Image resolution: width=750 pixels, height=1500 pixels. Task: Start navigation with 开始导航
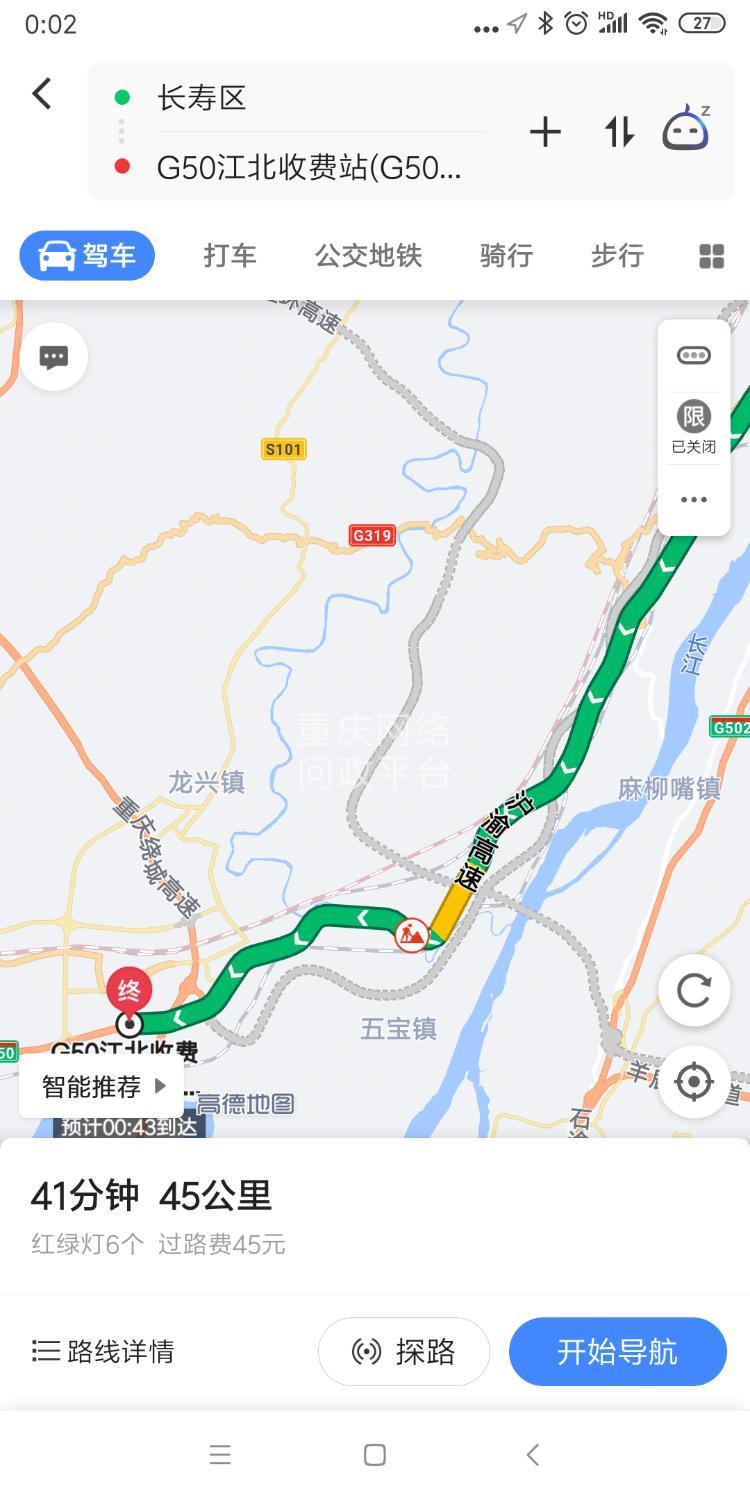click(617, 1352)
